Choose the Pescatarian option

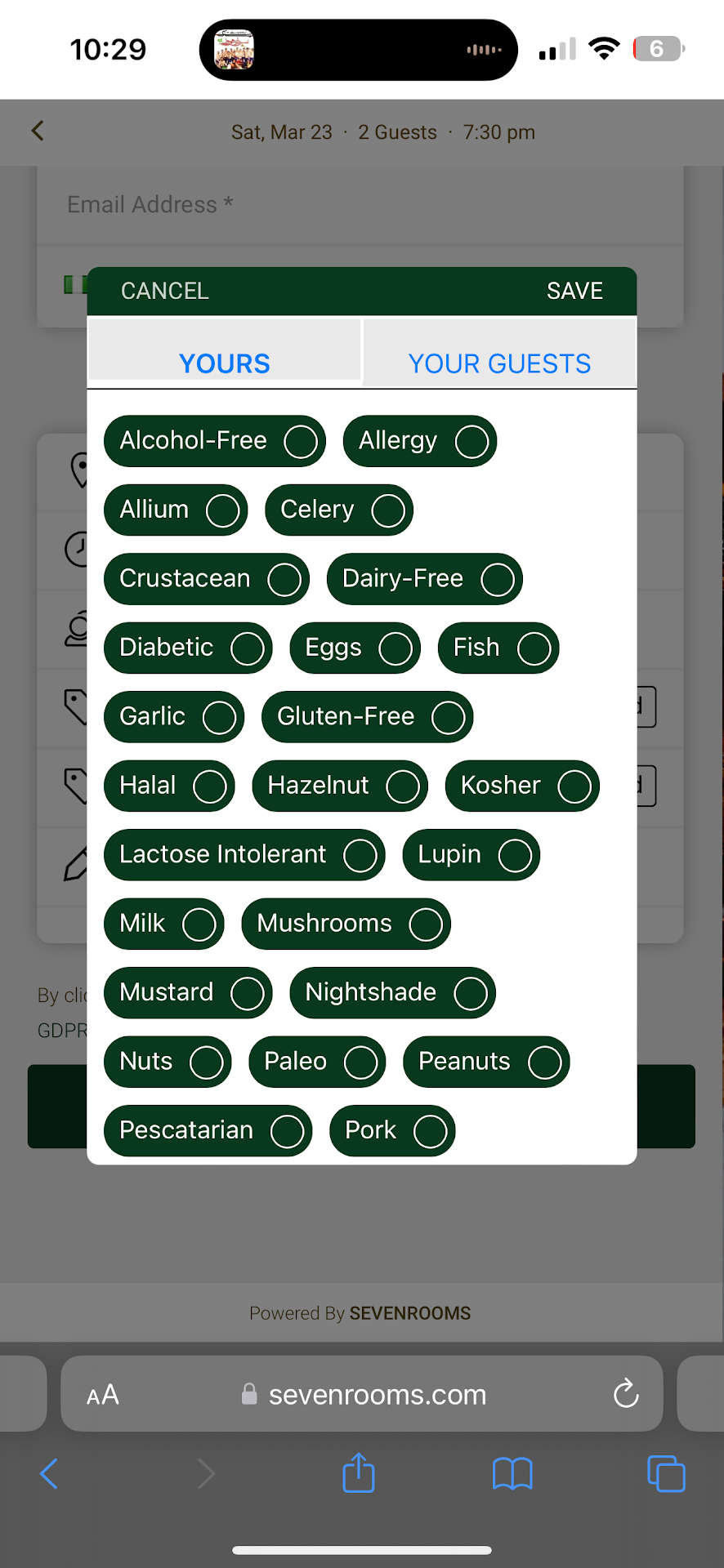pyautogui.click(x=208, y=1131)
